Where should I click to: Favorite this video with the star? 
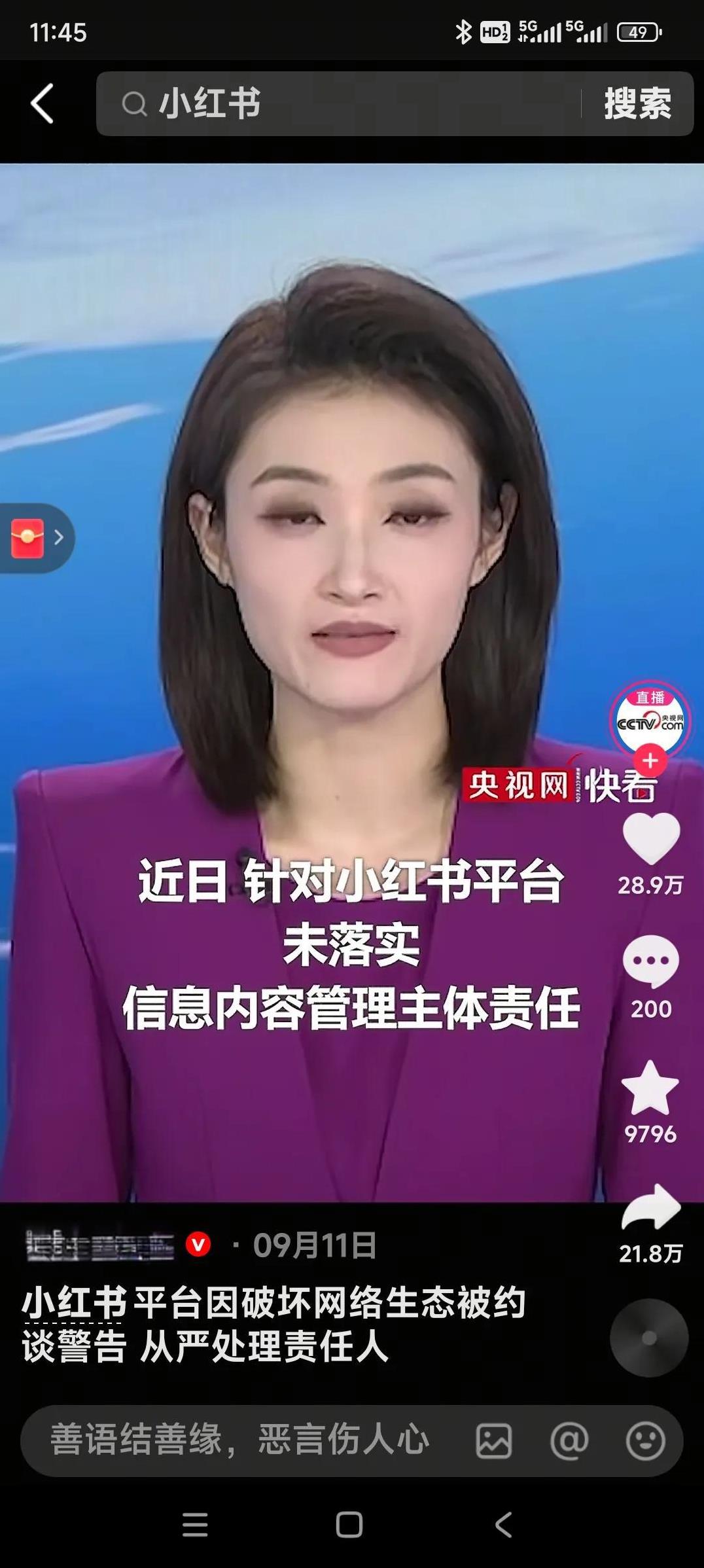[x=650, y=1088]
